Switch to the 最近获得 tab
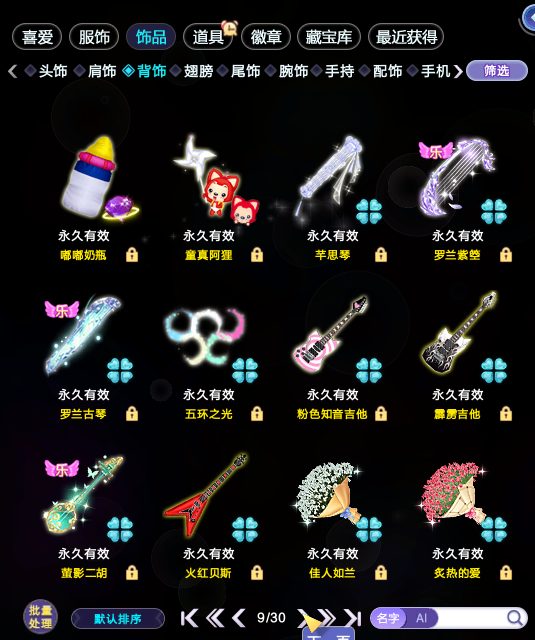This screenshot has width=535, height=640. 406,37
